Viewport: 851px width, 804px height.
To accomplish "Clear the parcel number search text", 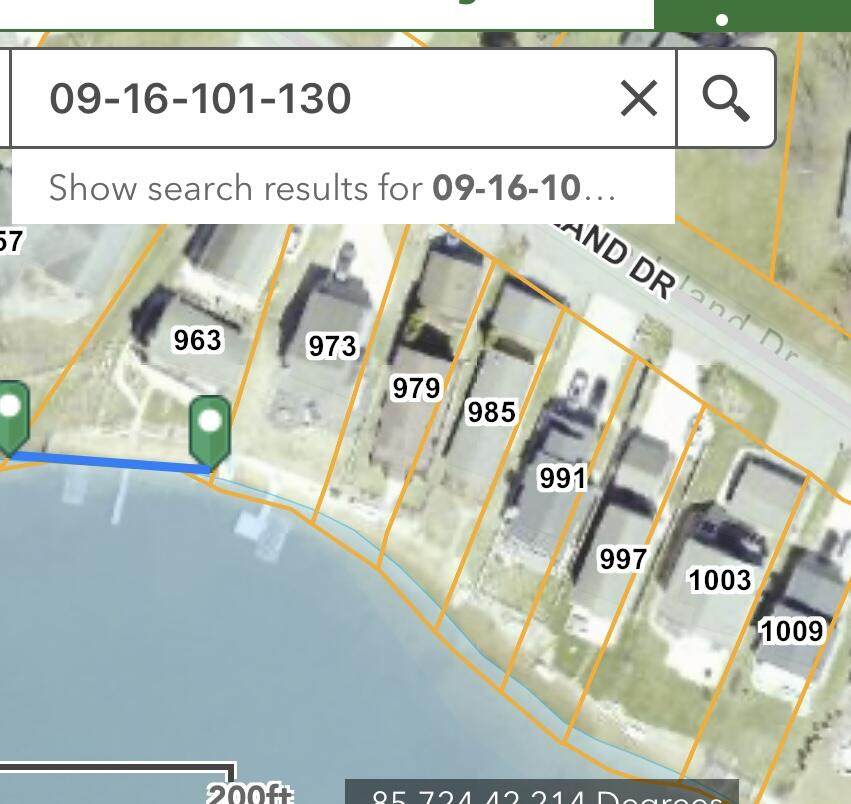I will [x=639, y=98].
